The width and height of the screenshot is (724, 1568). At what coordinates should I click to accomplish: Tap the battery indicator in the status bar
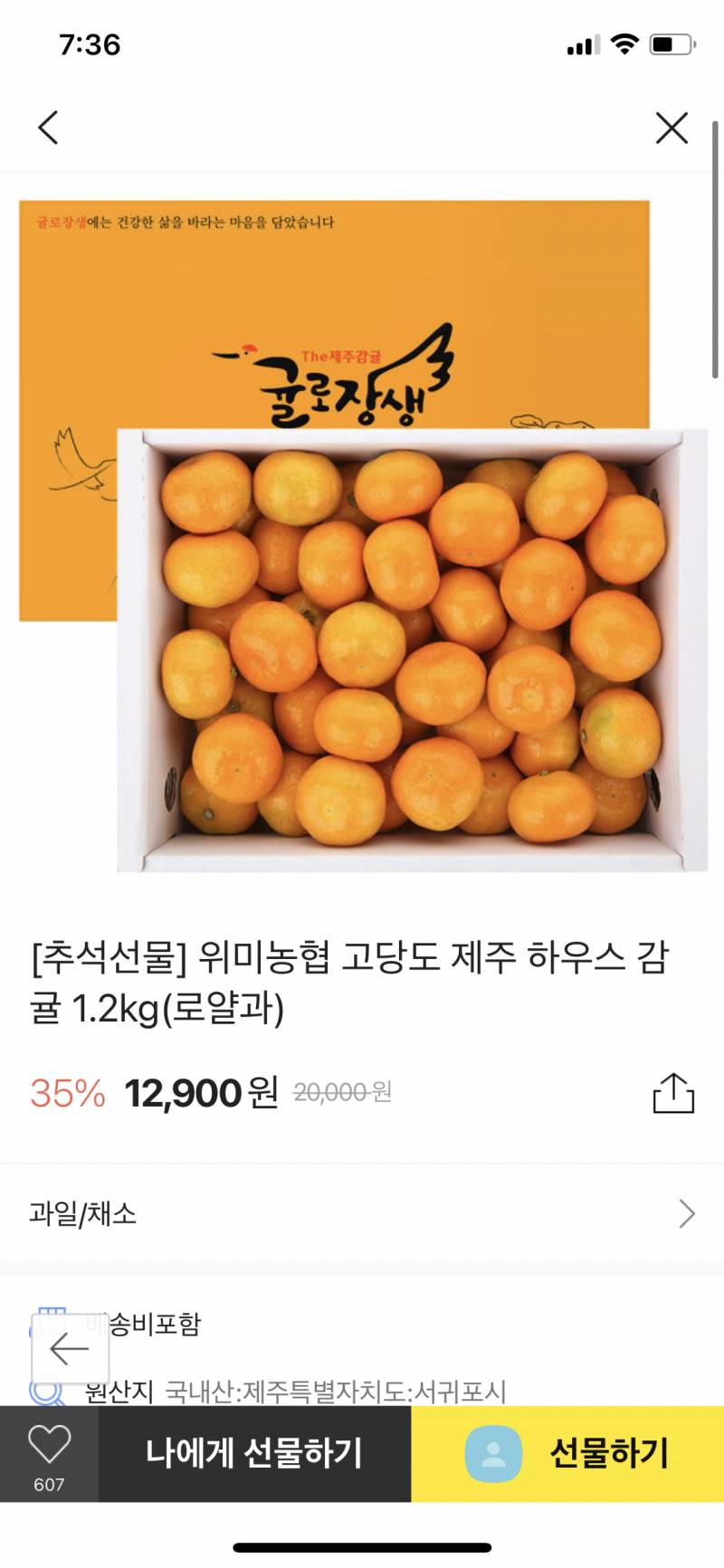670,43
